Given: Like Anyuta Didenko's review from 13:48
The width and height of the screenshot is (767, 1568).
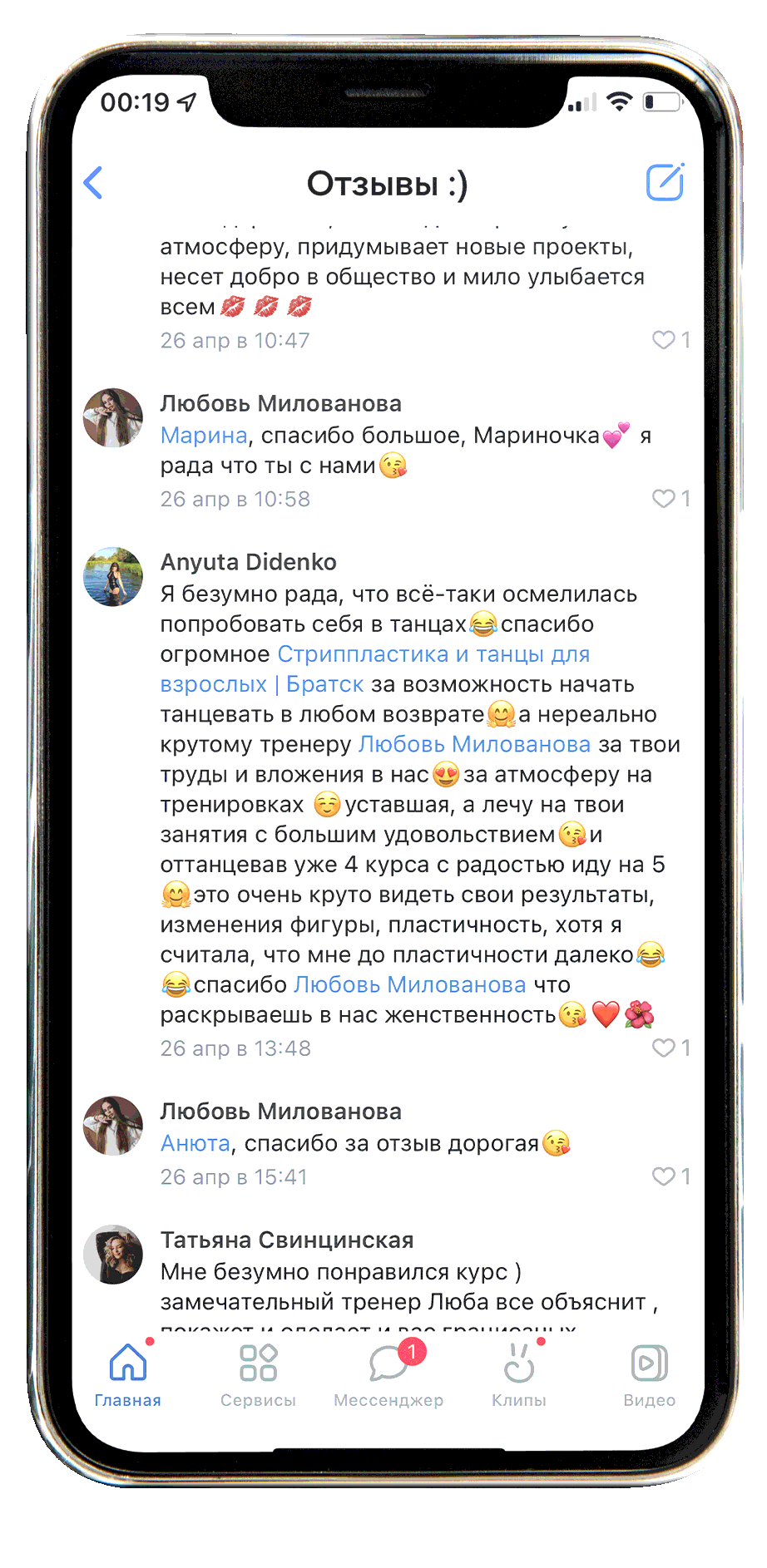Looking at the screenshot, I should (664, 1048).
